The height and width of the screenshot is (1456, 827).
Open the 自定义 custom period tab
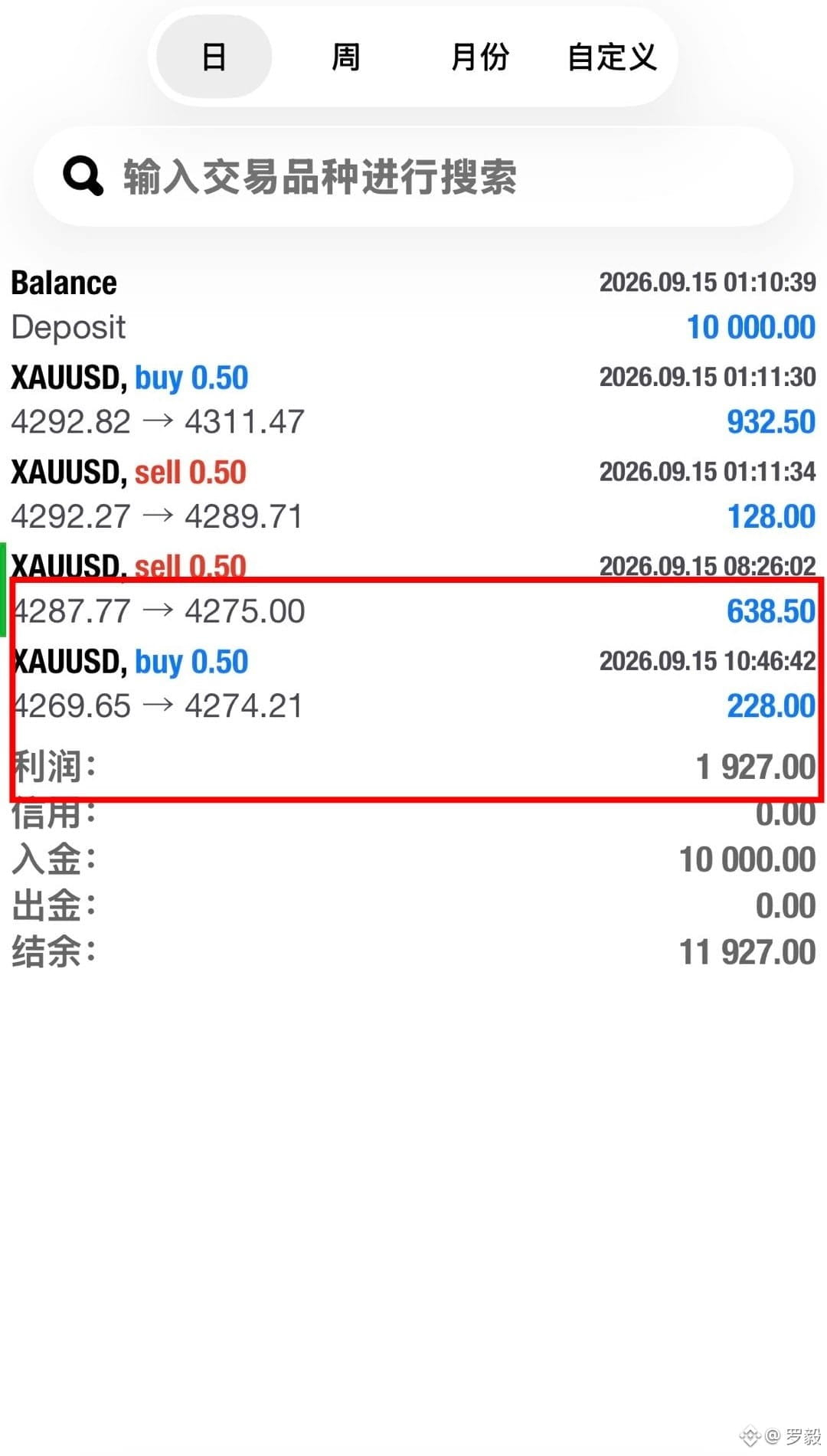[612, 57]
